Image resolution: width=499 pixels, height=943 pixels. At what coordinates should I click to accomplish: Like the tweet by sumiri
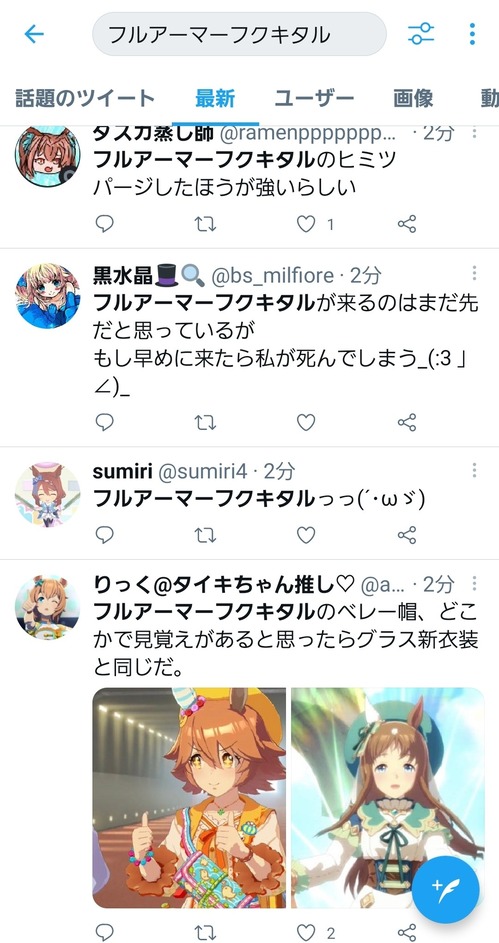306,535
